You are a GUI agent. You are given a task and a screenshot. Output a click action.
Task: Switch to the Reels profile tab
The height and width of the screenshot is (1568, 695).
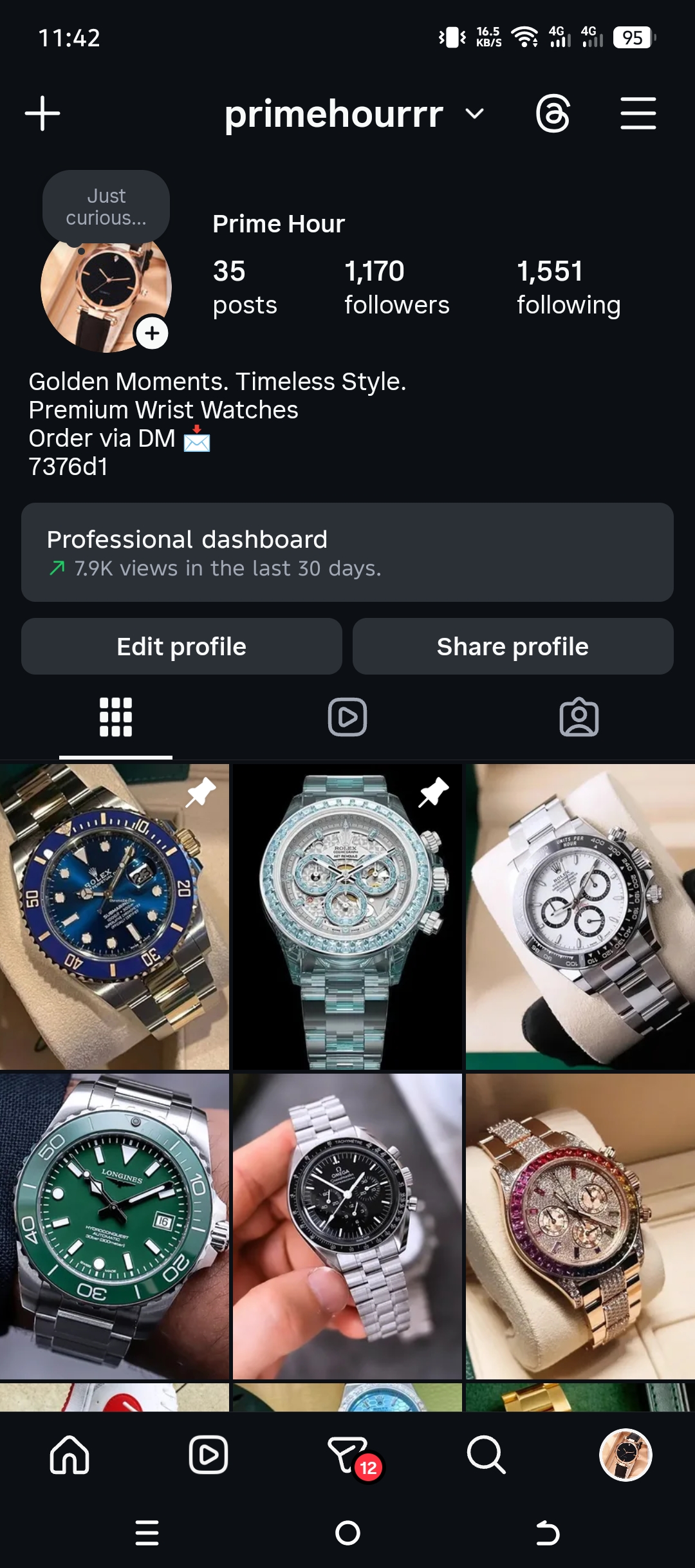coord(347,717)
